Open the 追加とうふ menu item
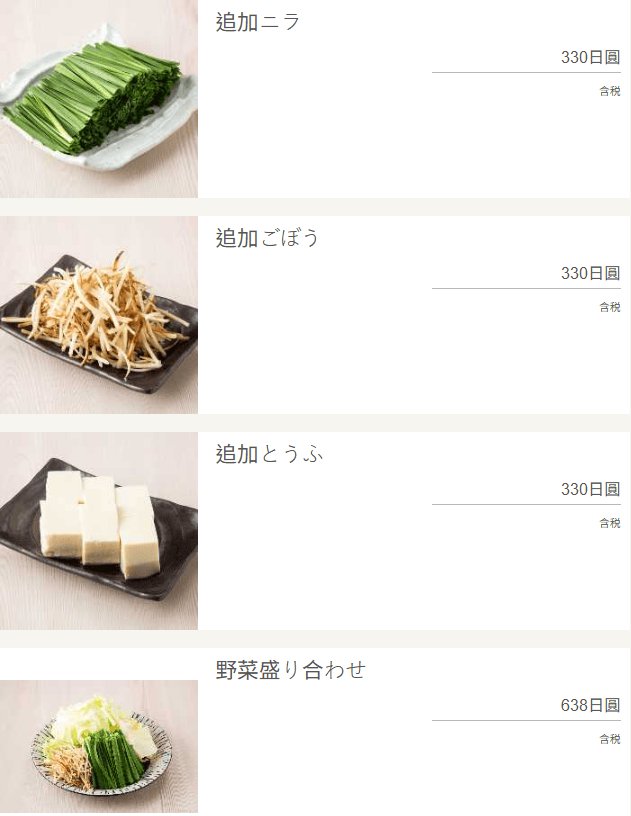This screenshot has width=631, height=816. point(269,454)
